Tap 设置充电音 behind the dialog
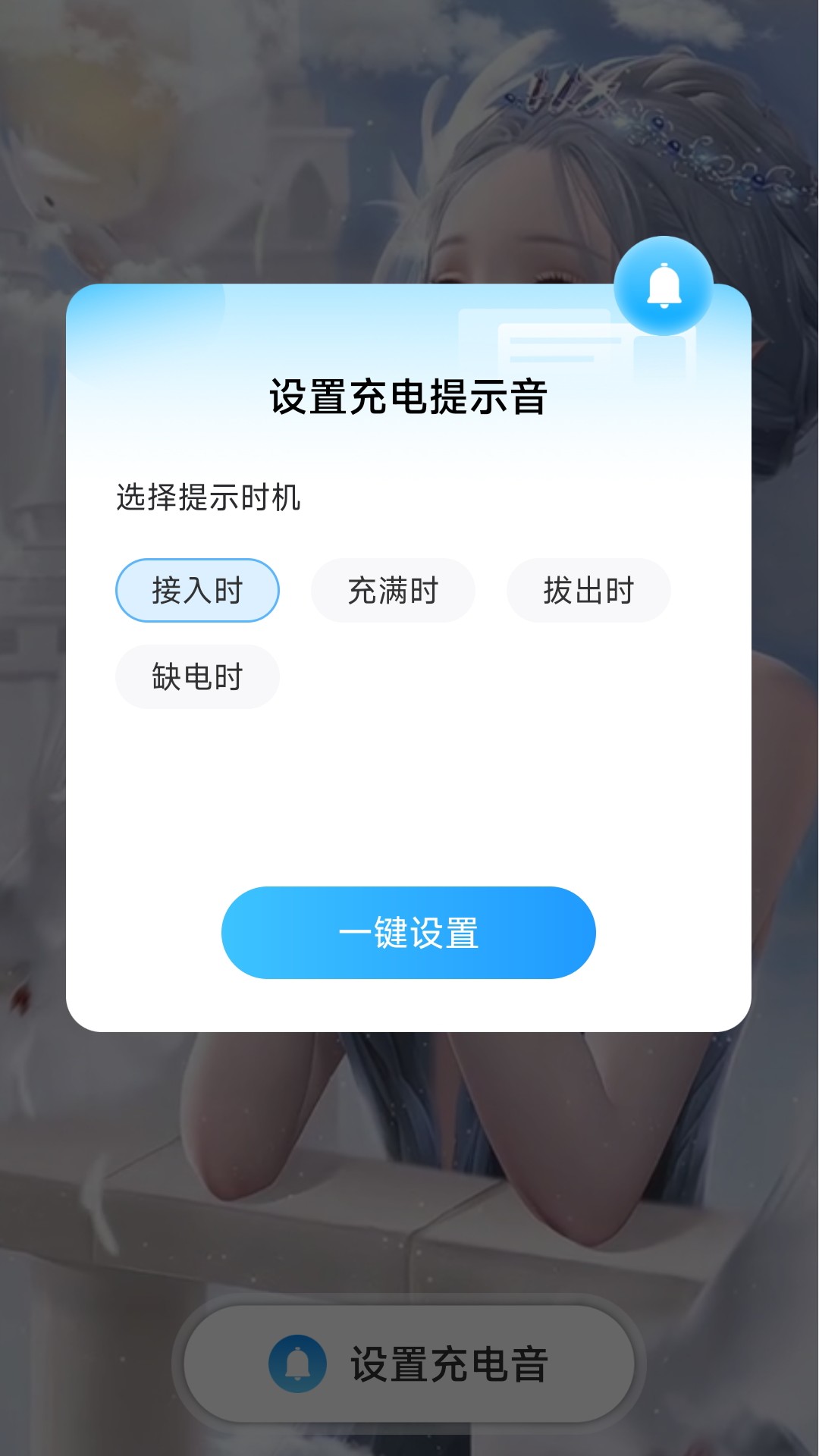 point(409,1363)
